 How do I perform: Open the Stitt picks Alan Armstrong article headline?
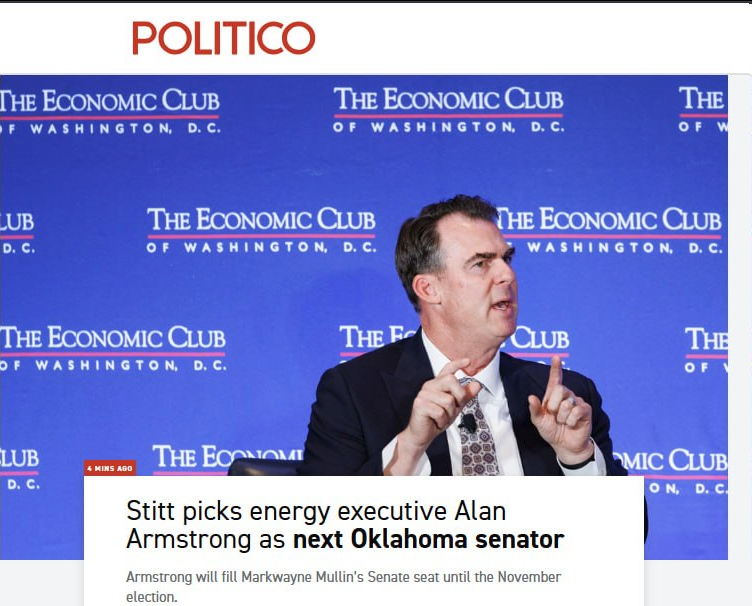[x=345, y=526]
